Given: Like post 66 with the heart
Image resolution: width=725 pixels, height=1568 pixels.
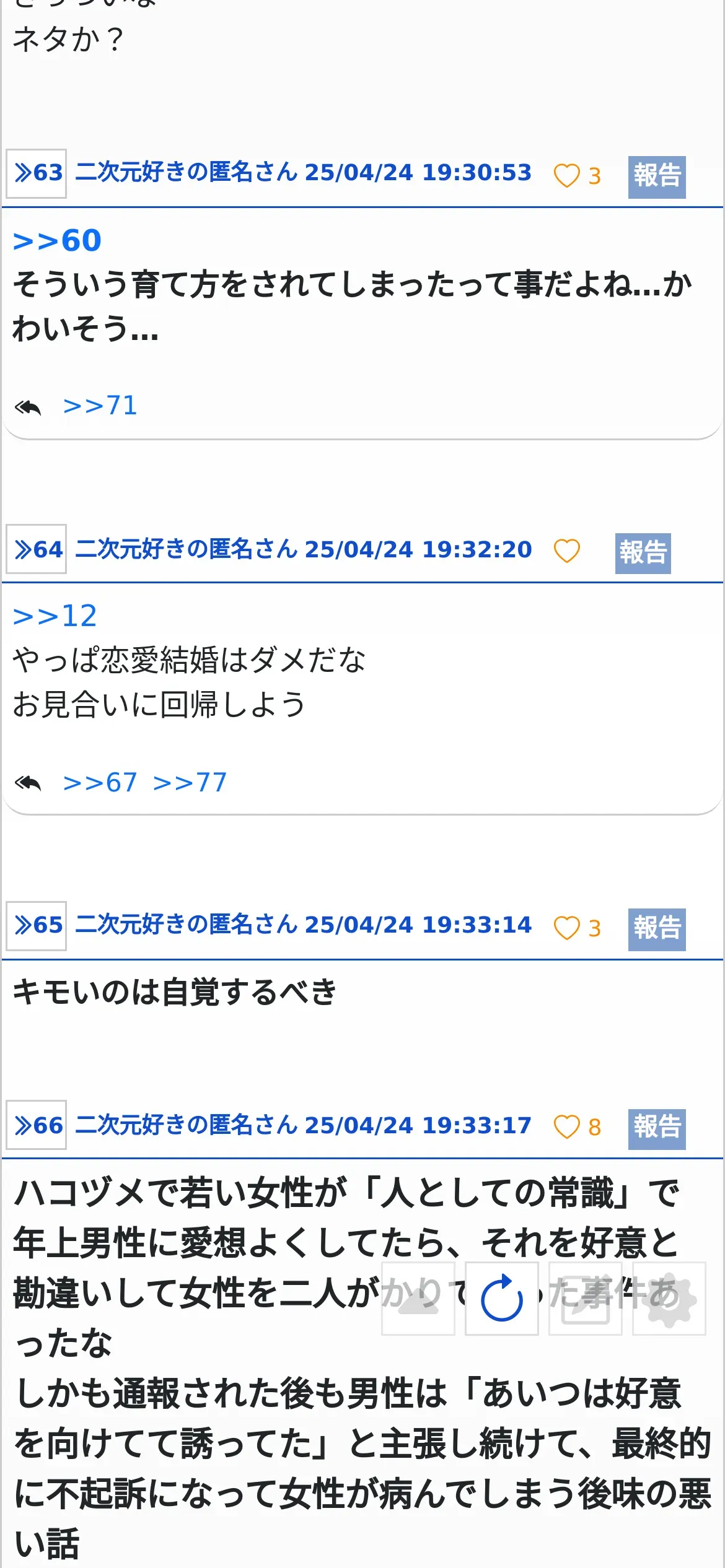Looking at the screenshot, I should pyautogui.click(x=566, y=1127).
